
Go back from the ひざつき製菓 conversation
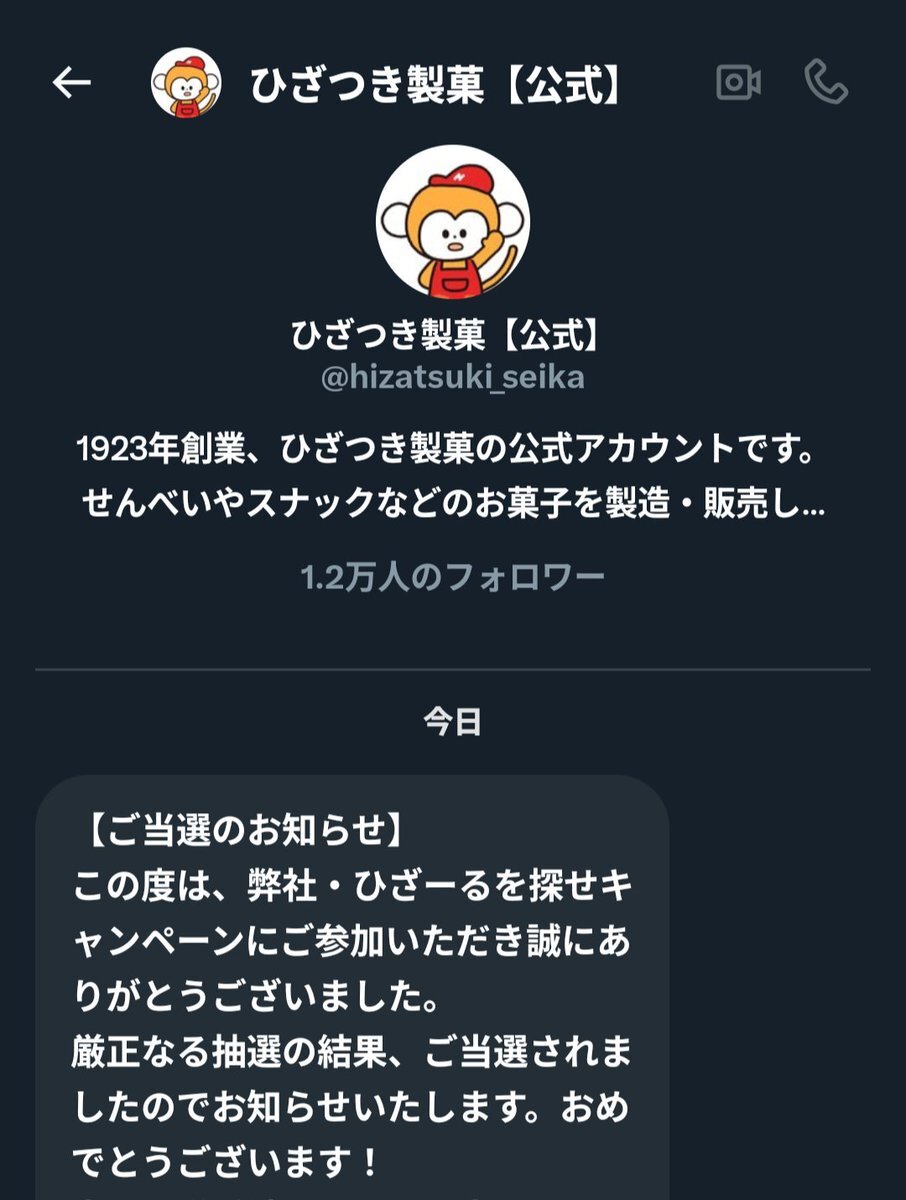pos(71,84)
